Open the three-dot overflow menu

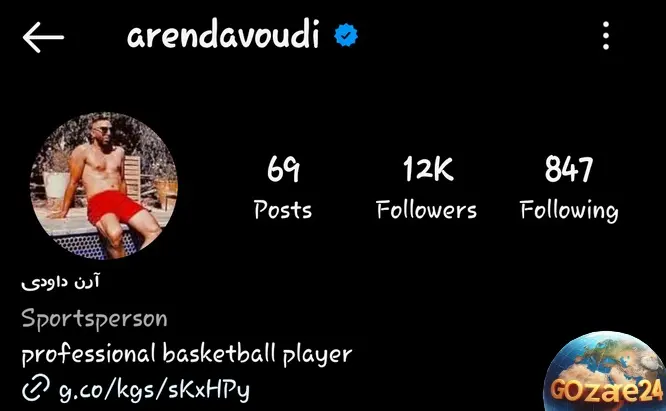[x=606, y=38]
